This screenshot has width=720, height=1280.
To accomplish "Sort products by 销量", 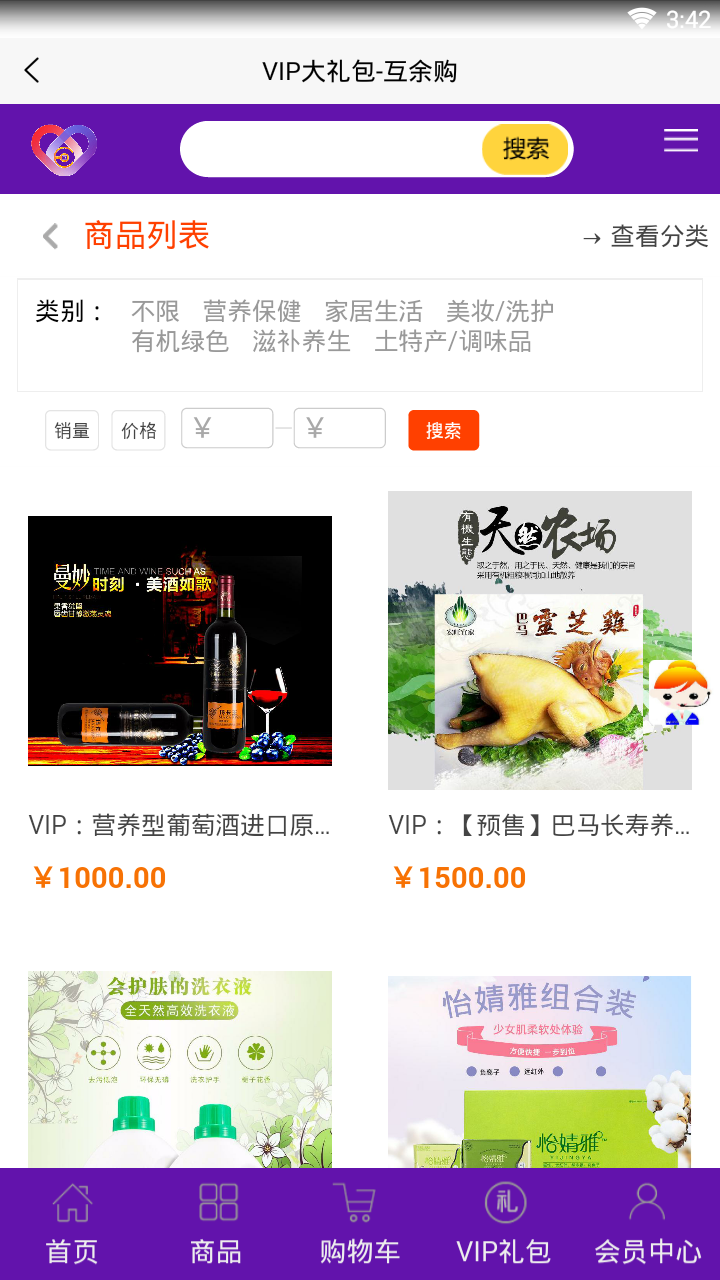I will (71, 429).
